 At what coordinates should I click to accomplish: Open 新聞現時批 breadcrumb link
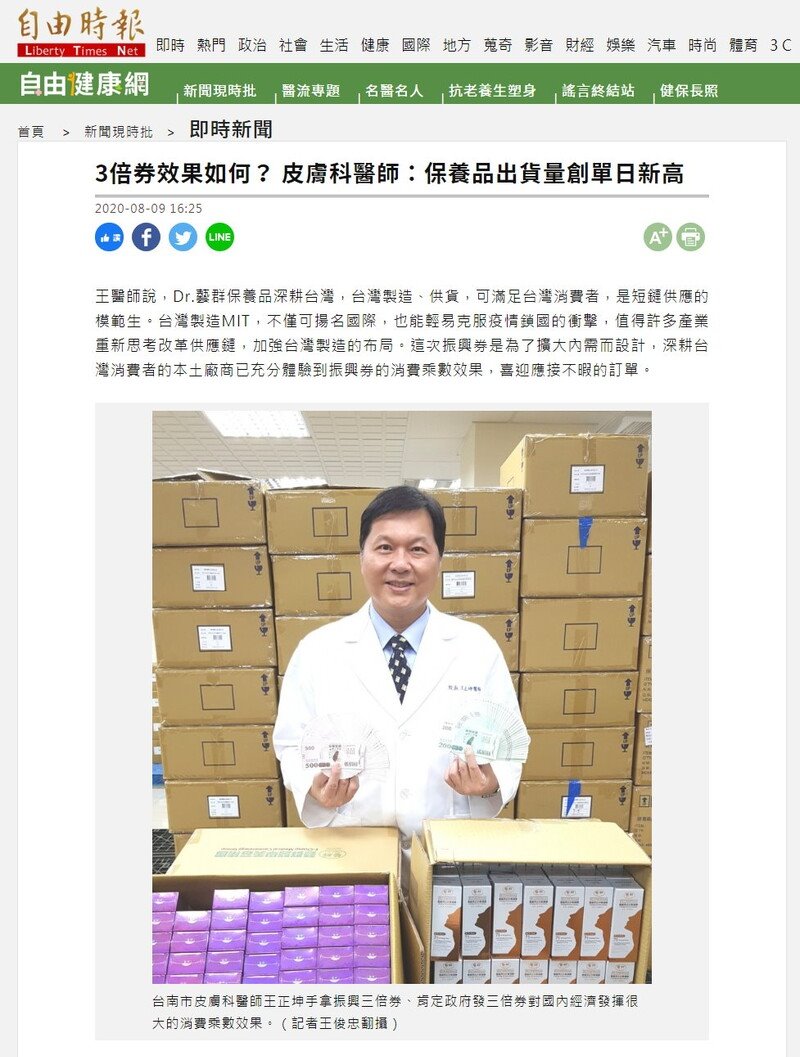point(118,132)
